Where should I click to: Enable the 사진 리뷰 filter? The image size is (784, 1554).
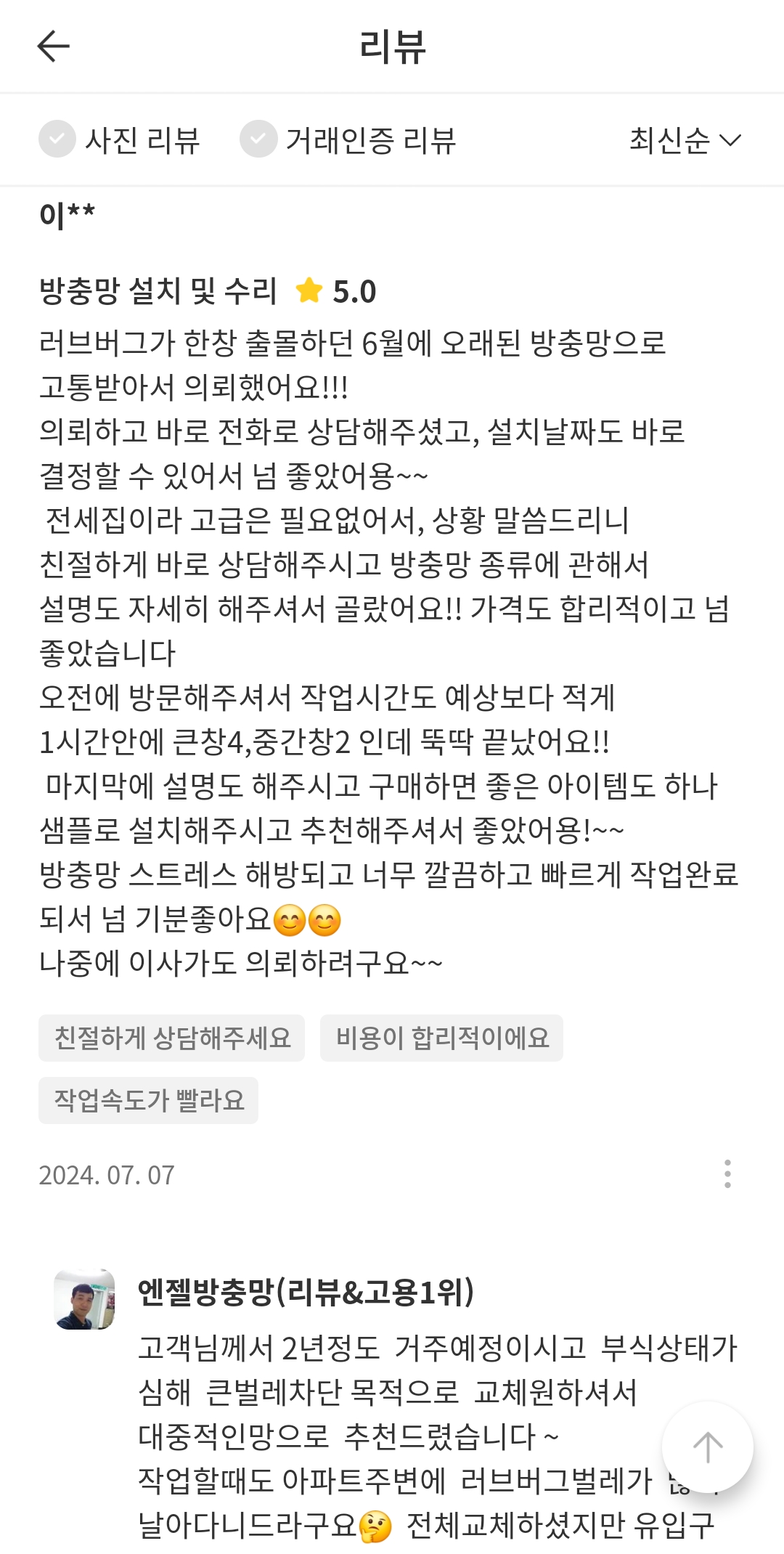click(x=119, y=139)
